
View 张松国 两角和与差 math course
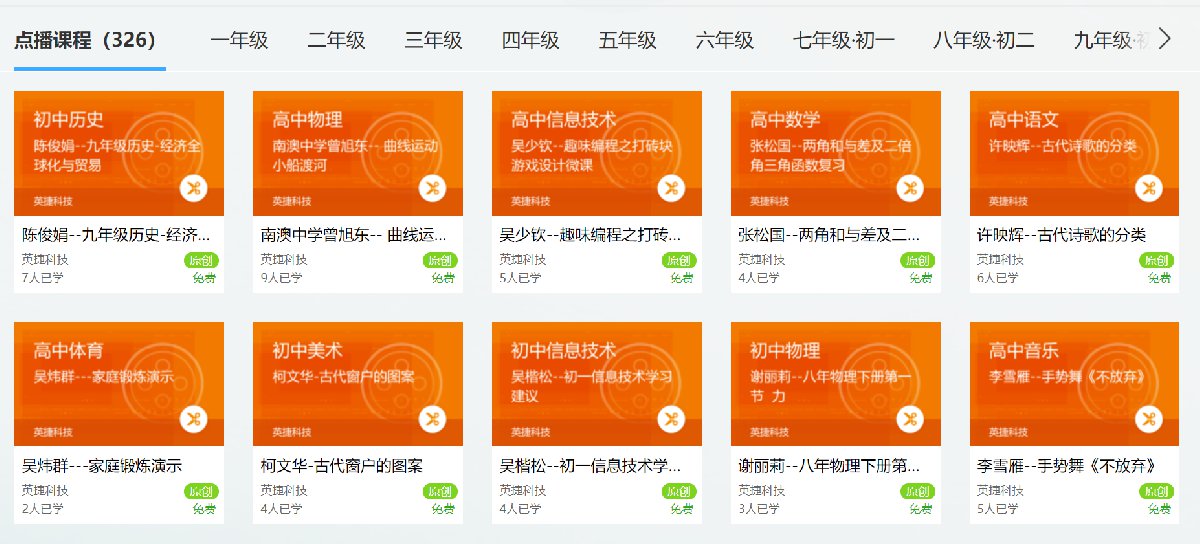(x=835, y=153)
